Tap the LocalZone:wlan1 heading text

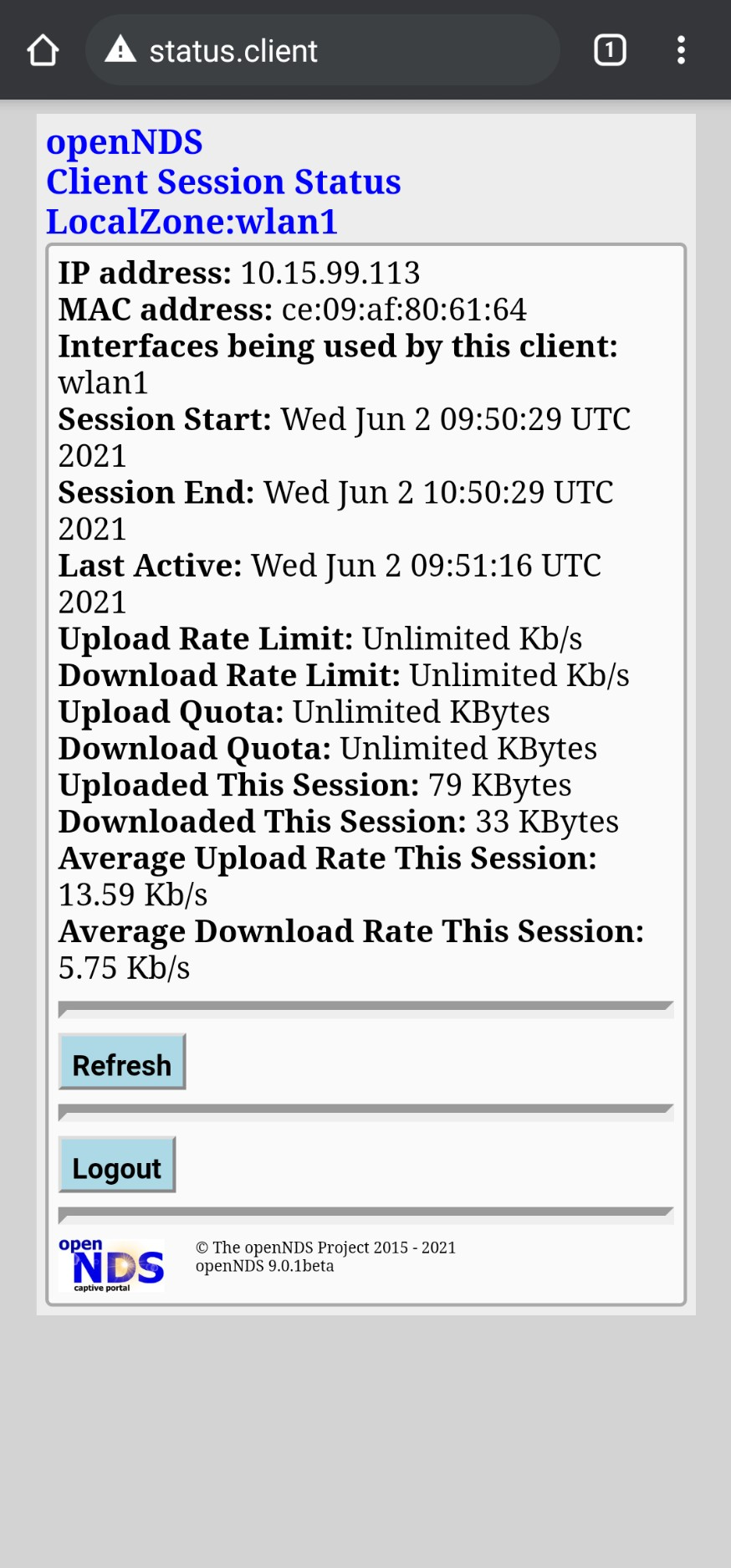[192, 222]
